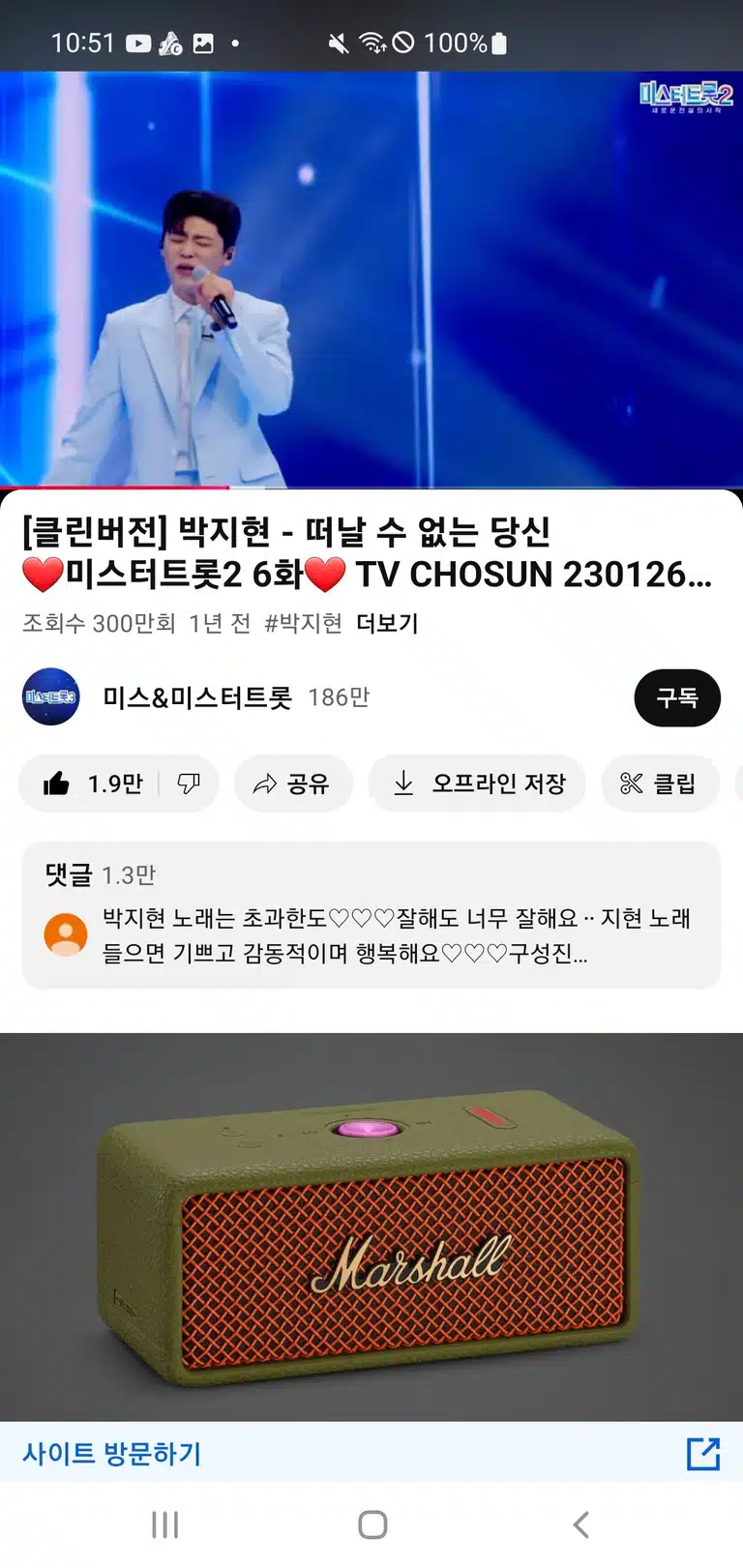Create a clip with 클립

click(x=660, y=784)
